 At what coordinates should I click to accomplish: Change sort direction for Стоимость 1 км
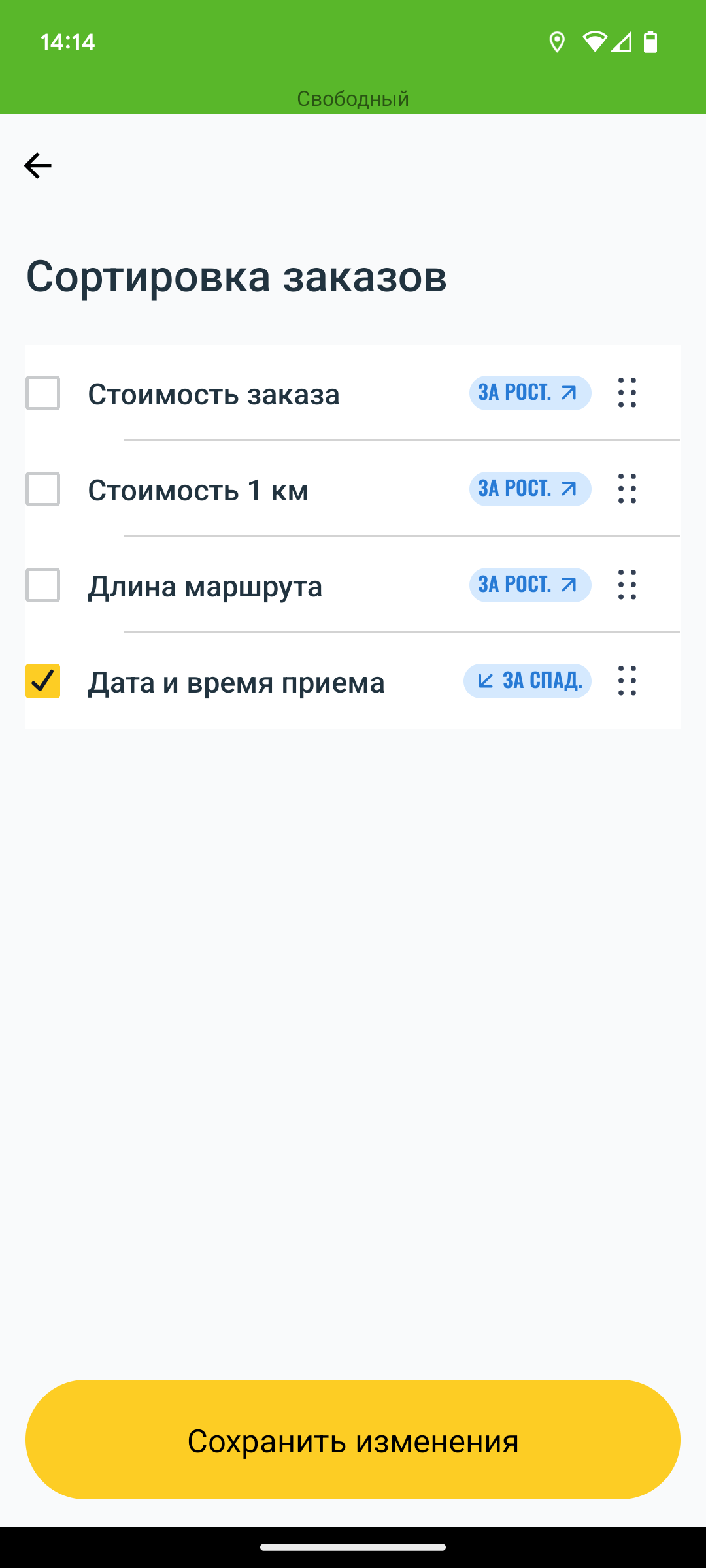(530, 489)
